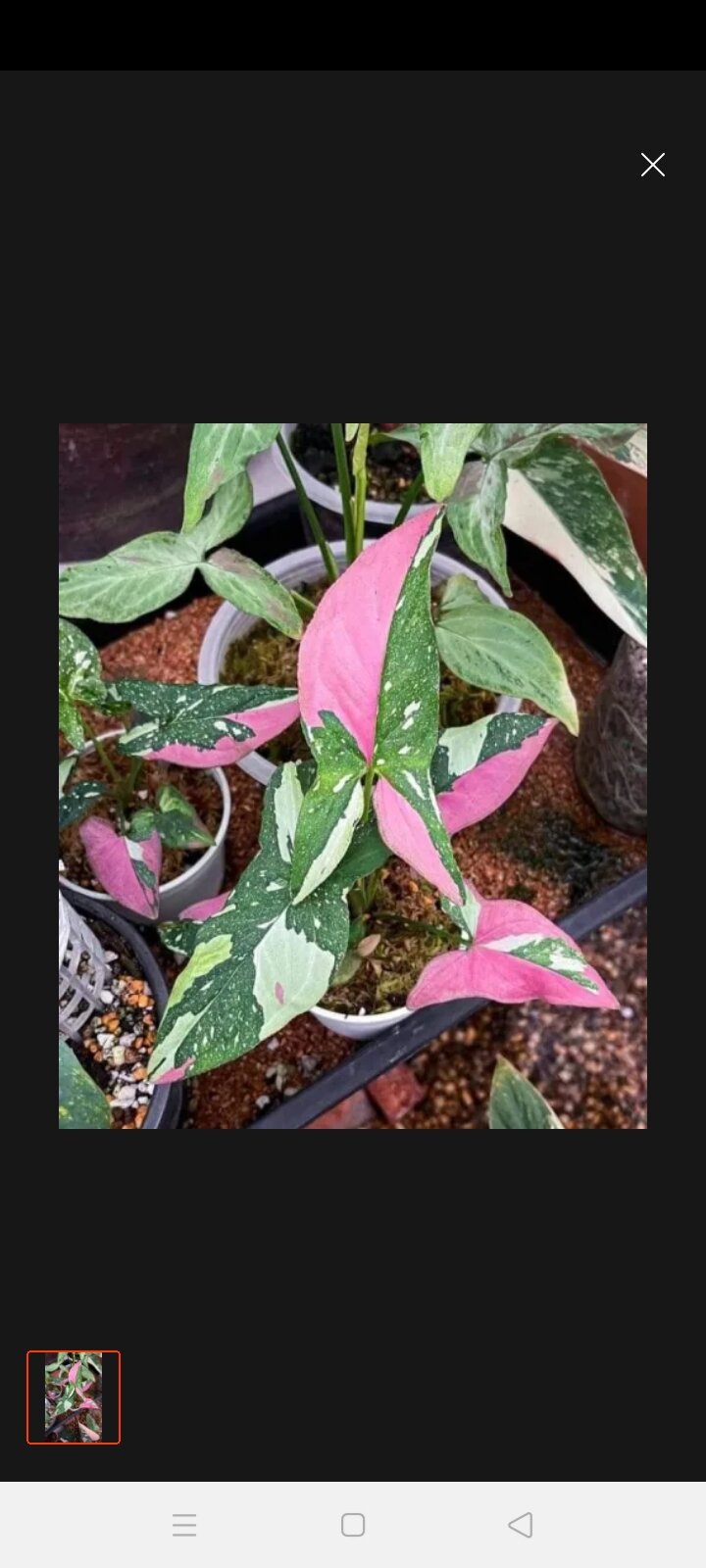Open the recent apps menu
Viewport: 706px width, 1568px height.
click(184, 1525)
